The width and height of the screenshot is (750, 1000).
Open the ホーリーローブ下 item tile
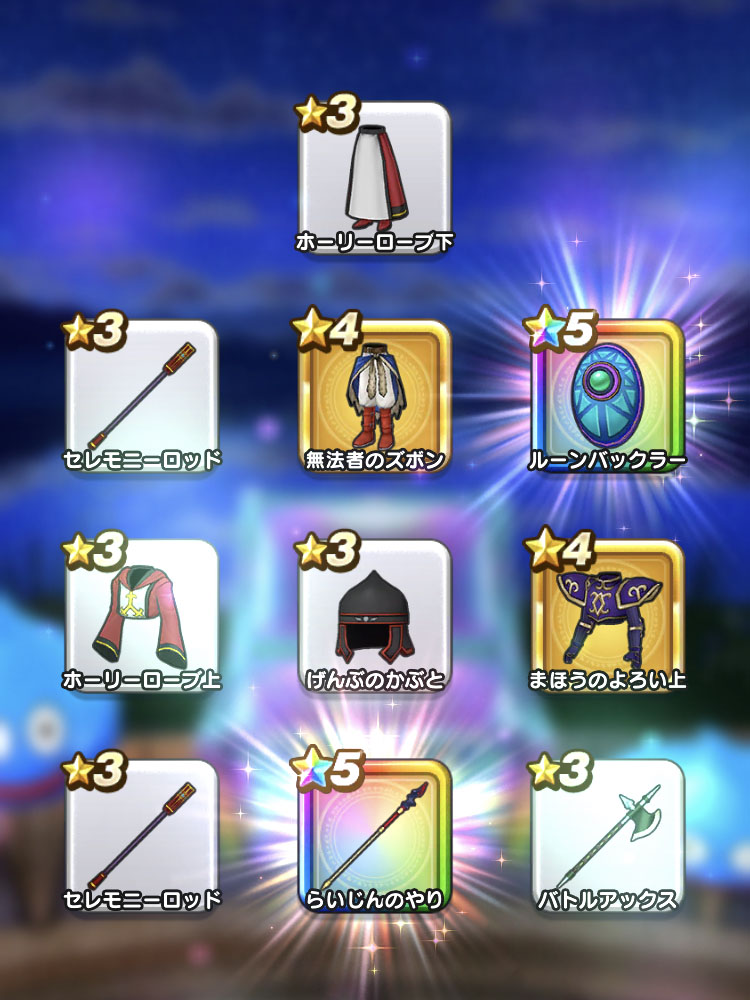(x=375, y=177)
